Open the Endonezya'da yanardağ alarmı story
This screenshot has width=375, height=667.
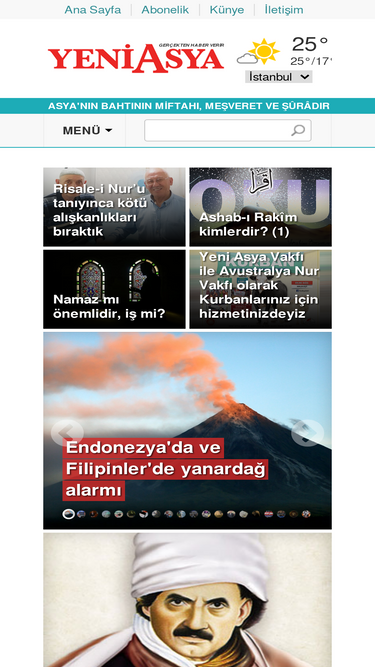pyautogui.click(x=166, y=470)
